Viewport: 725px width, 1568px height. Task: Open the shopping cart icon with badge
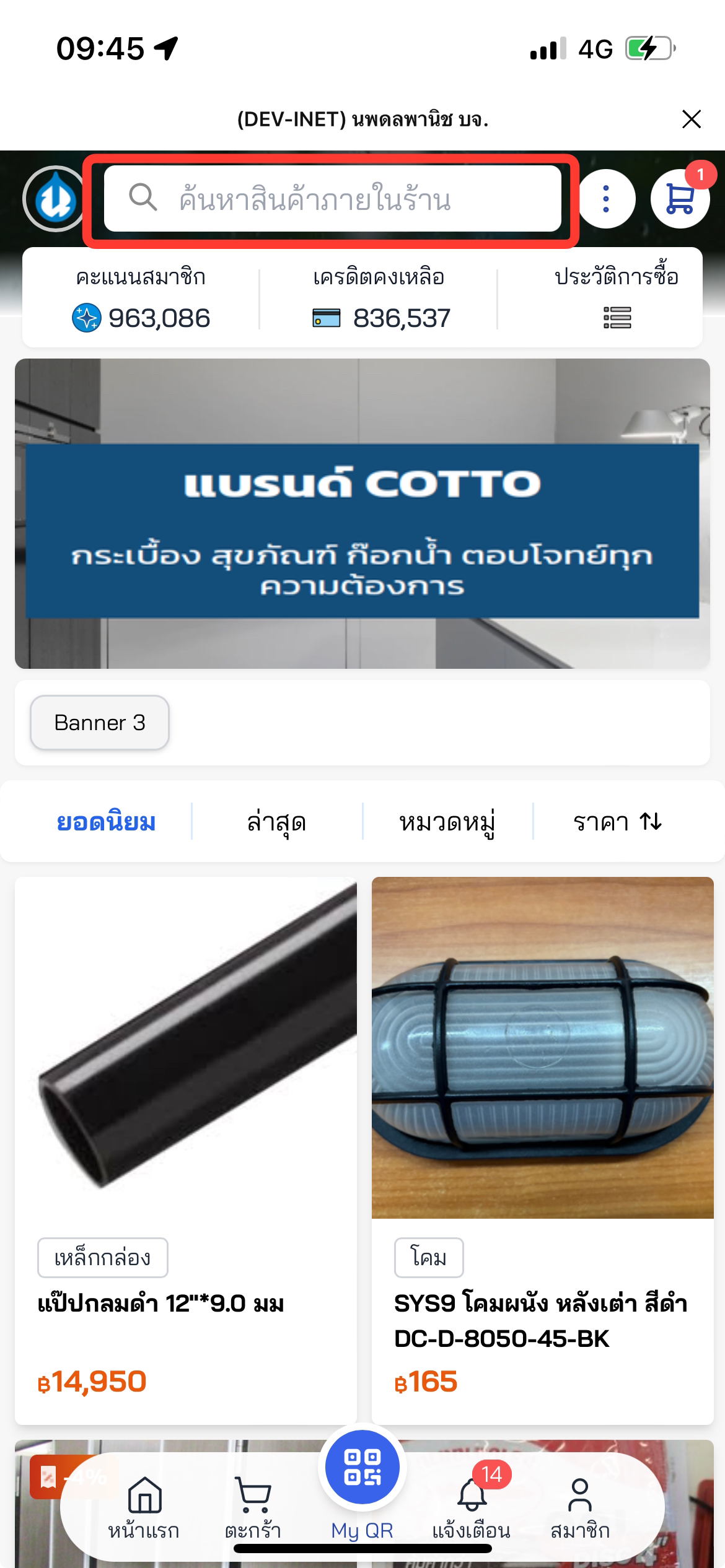[x=680, y=199]
